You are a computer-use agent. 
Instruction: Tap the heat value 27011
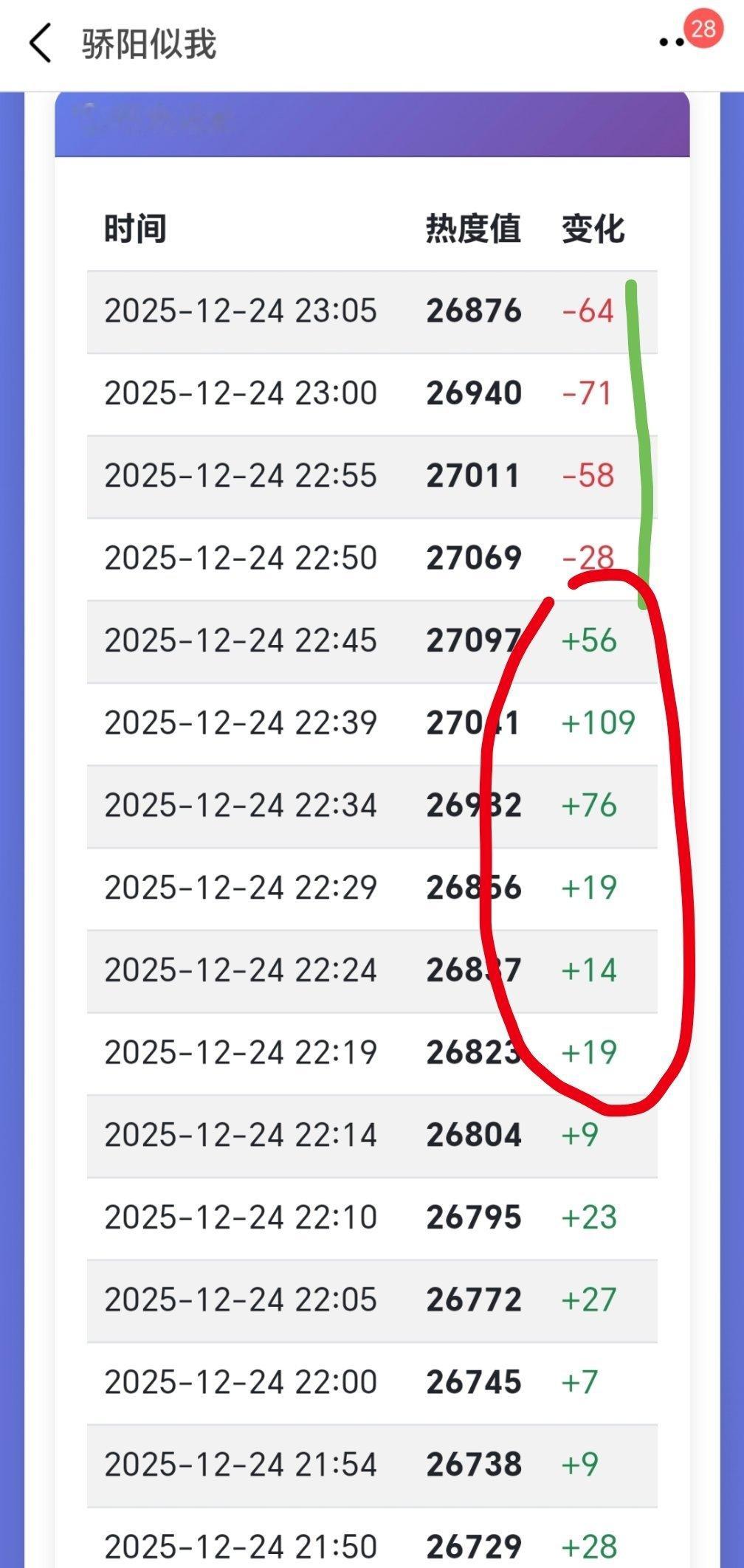tap(475, 477)
